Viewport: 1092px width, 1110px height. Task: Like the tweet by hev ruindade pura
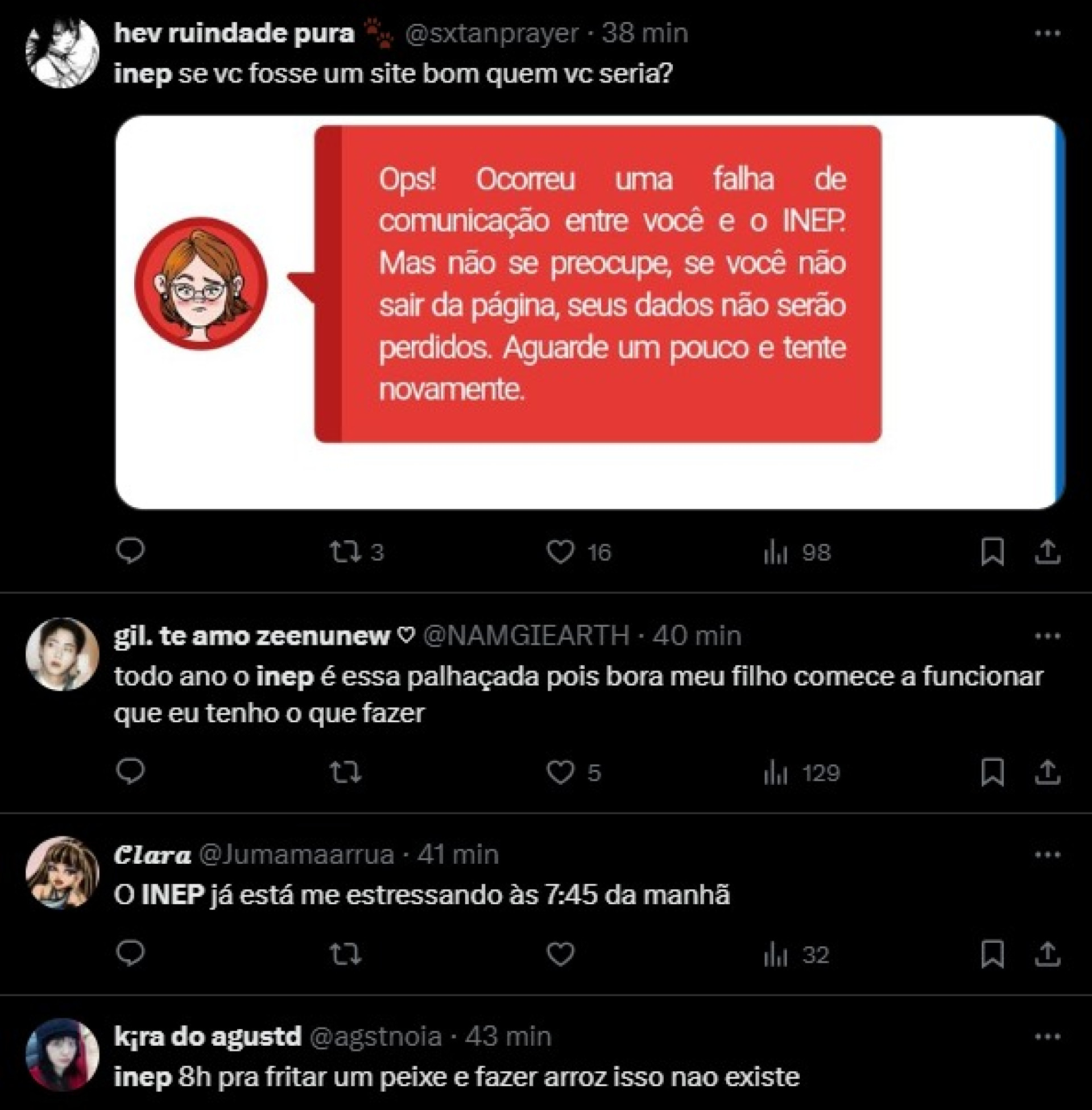[560, 552]
